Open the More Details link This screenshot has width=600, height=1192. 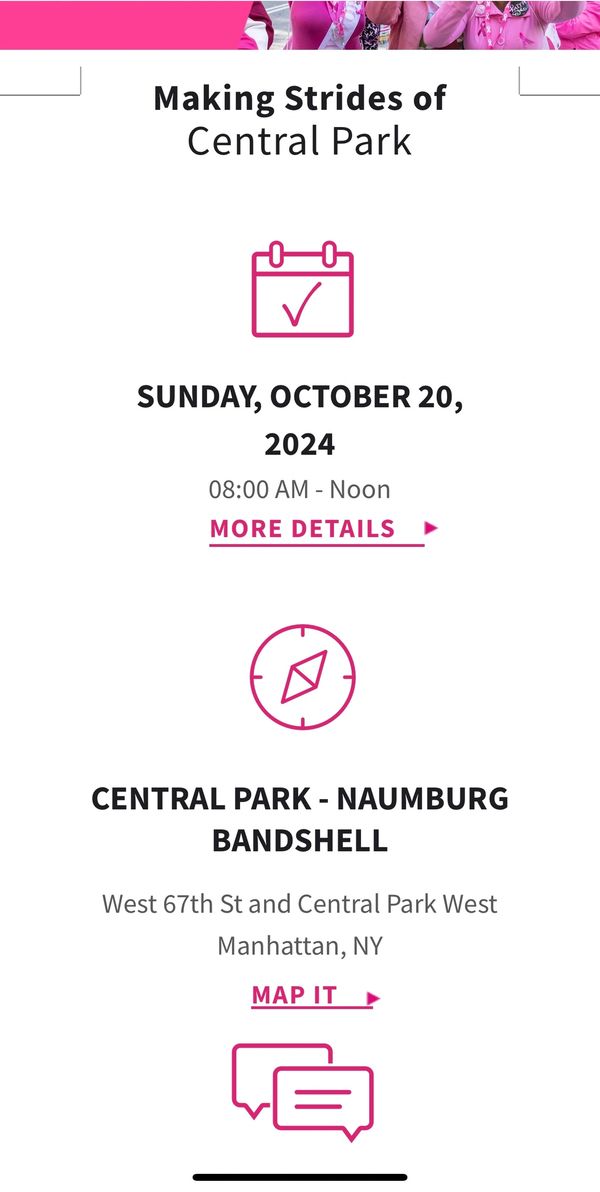(x=323, y=529)
